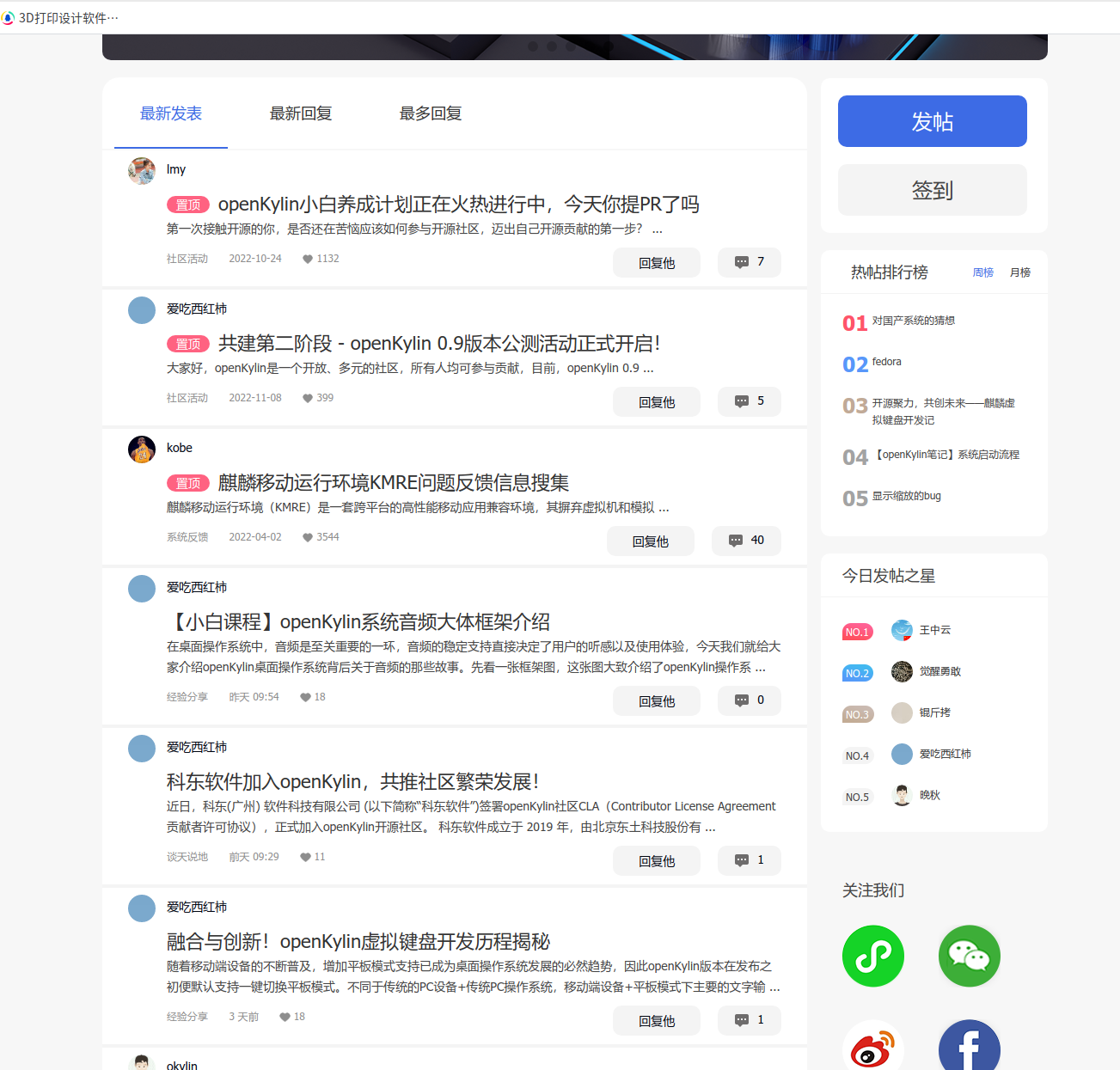
Task: Open the Weibo follow icon
Action: [x=872, y=1049]
